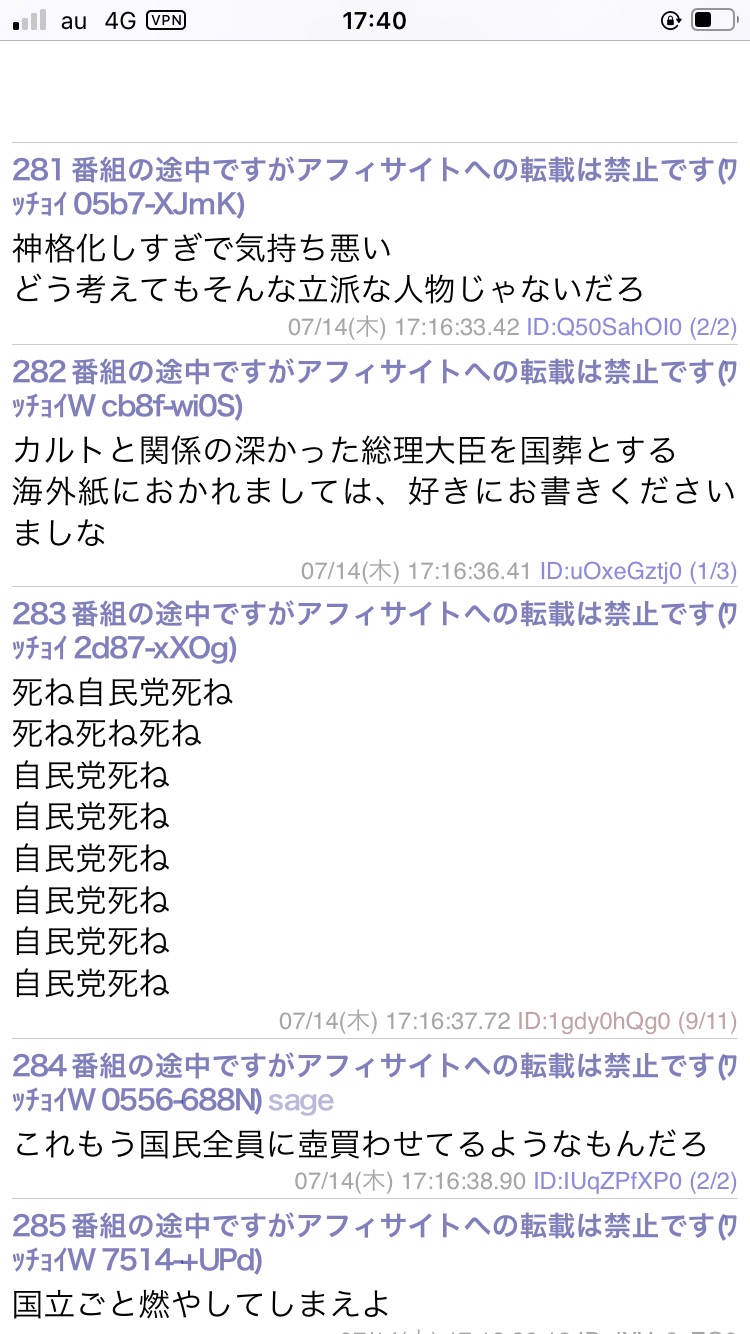
Task: Tap post number 283 header
Action: coord(375,632)
